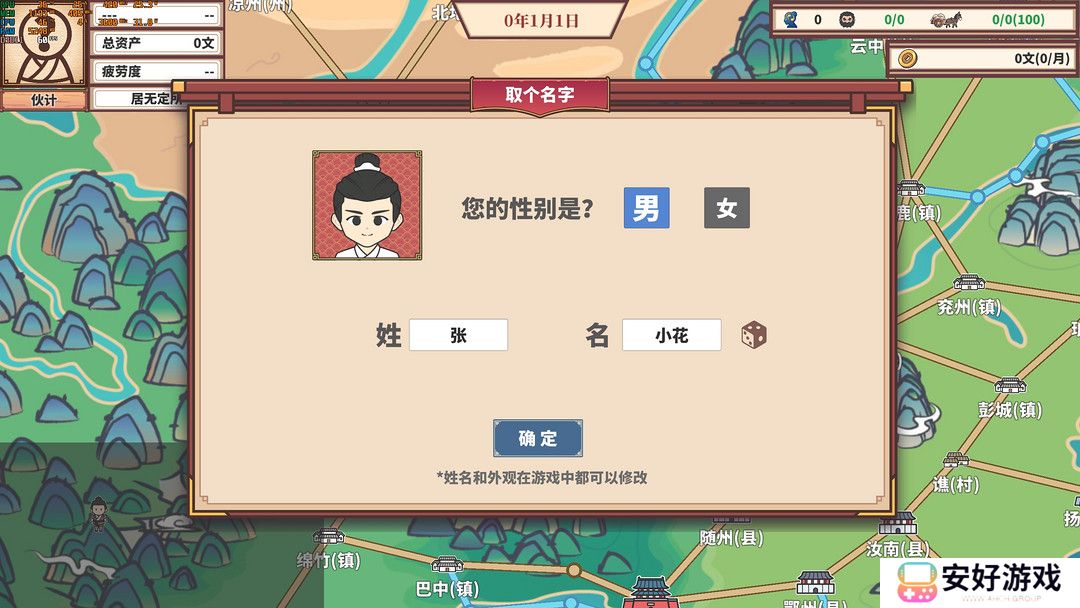This screenshot has height=608, width=1080.
Task: Edit the surname field 张
Action: click(x=458, y=335)
